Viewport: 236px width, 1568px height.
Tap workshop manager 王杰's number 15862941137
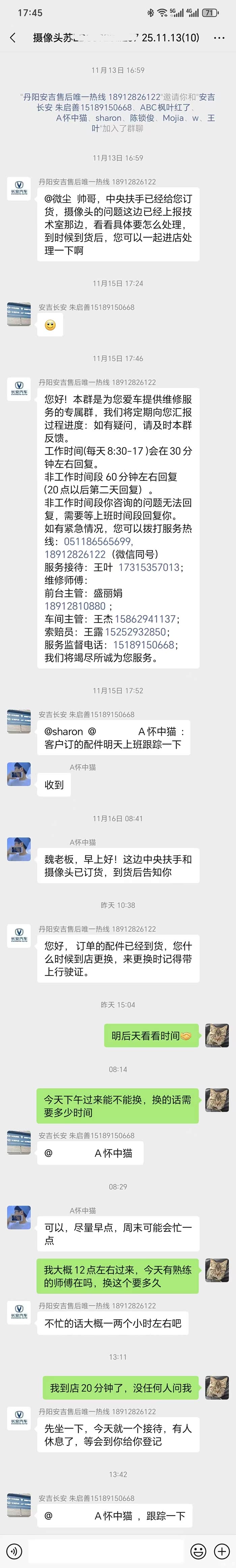tap(145, 618)
